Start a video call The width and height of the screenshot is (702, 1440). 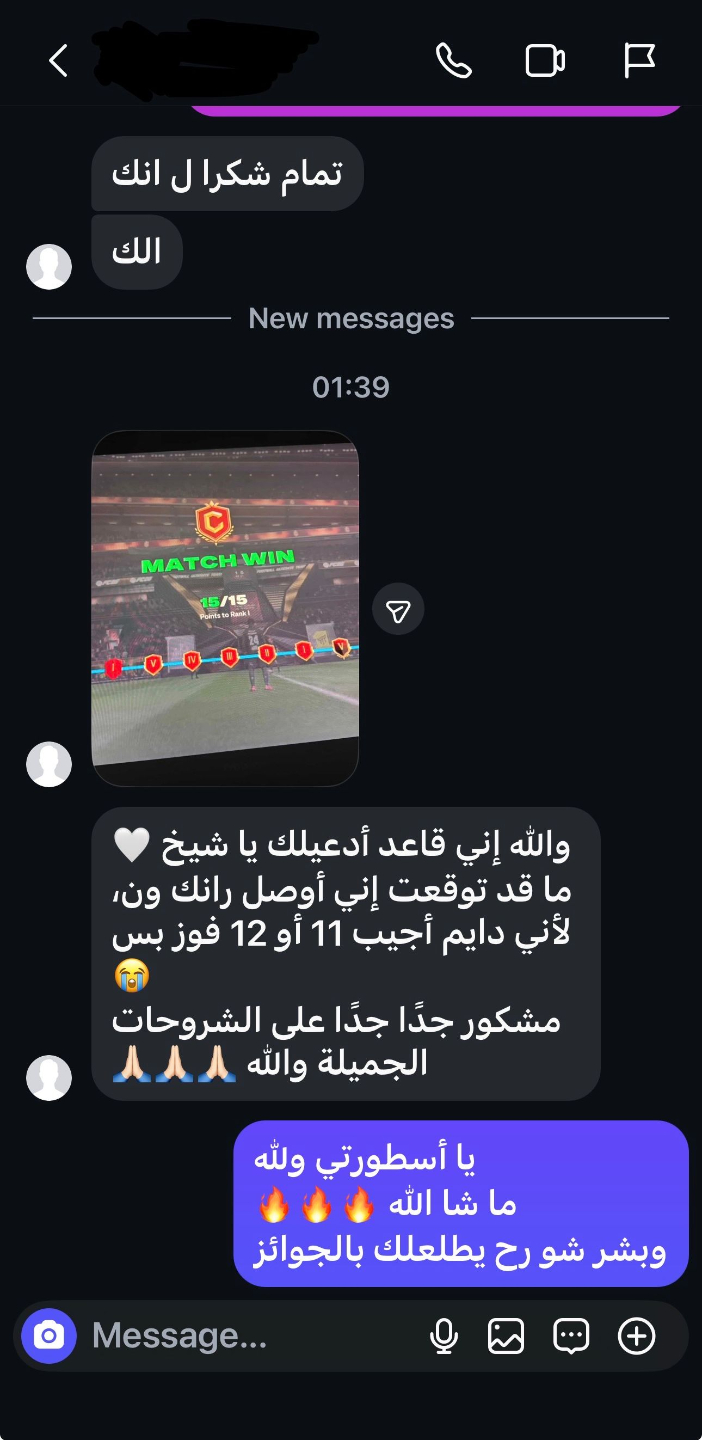point(545,61)
